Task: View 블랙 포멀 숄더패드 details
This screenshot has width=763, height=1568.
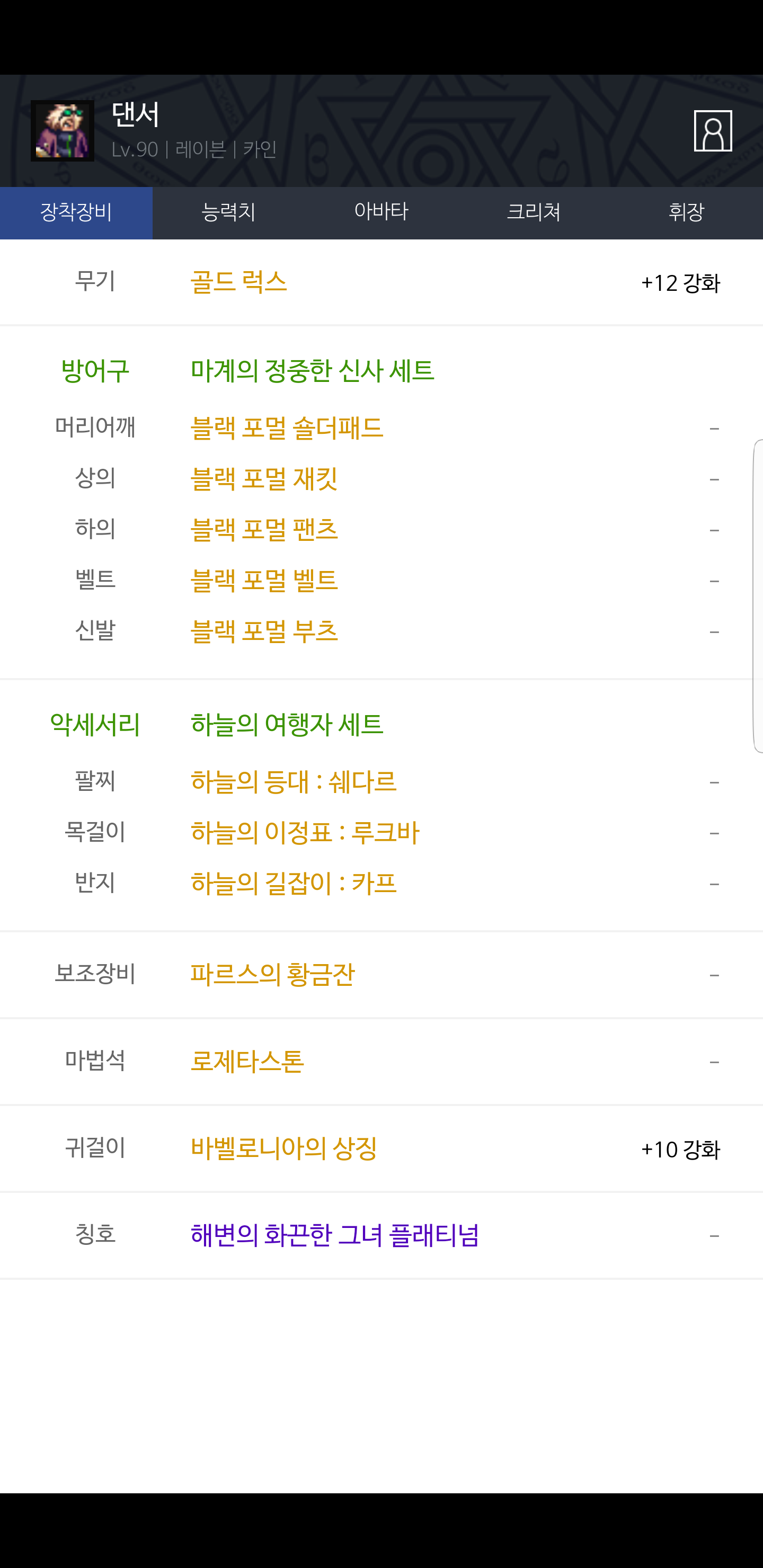Action: [287, 428]
